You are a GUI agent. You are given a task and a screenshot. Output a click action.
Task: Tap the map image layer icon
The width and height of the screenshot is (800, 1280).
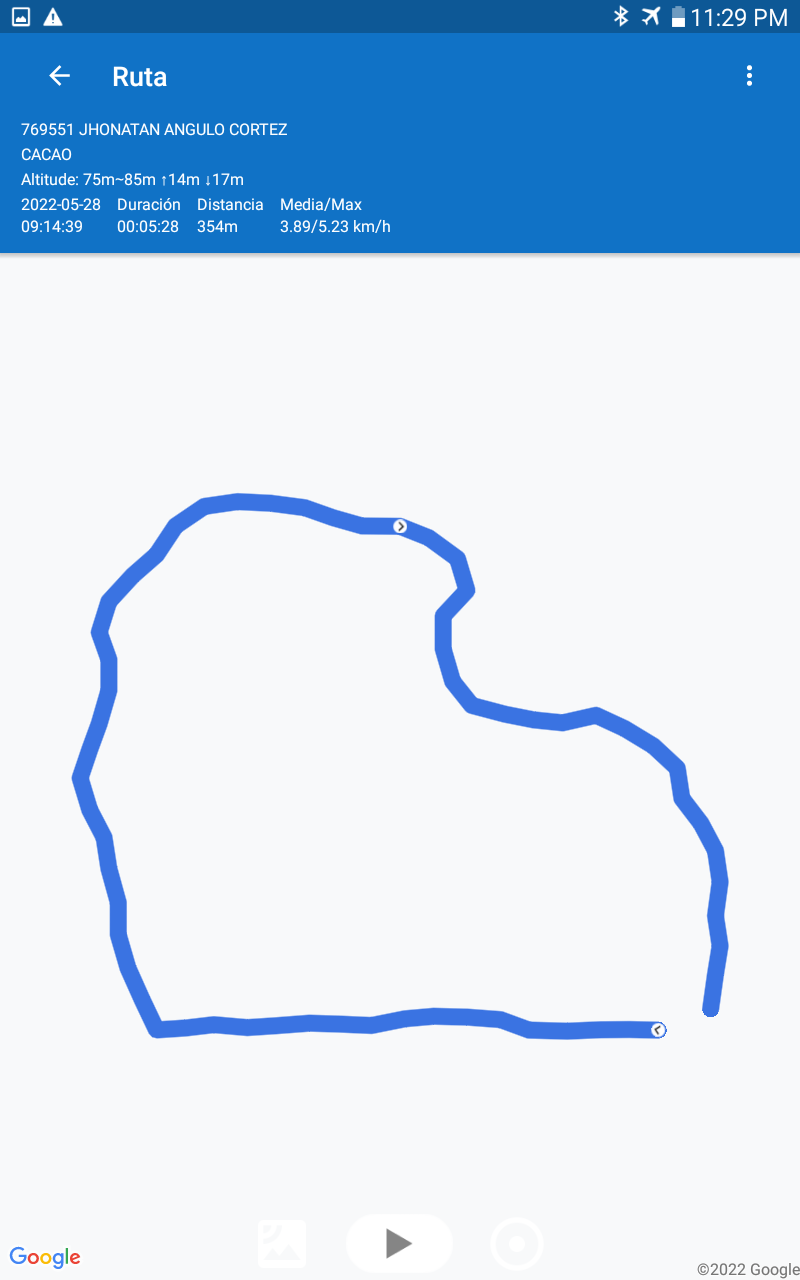282,1243
